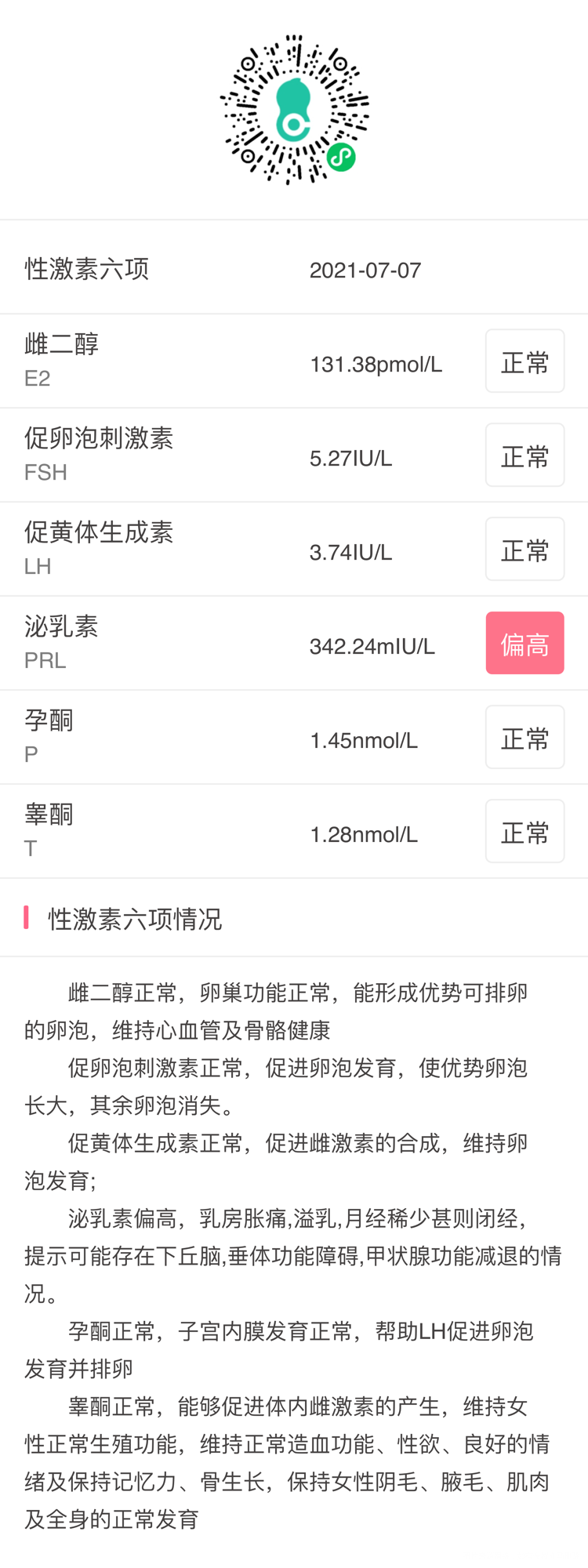Screen dimensions: 588x1568
Task: Tap the 正常 button next to FSH
Action: (524, 454)
